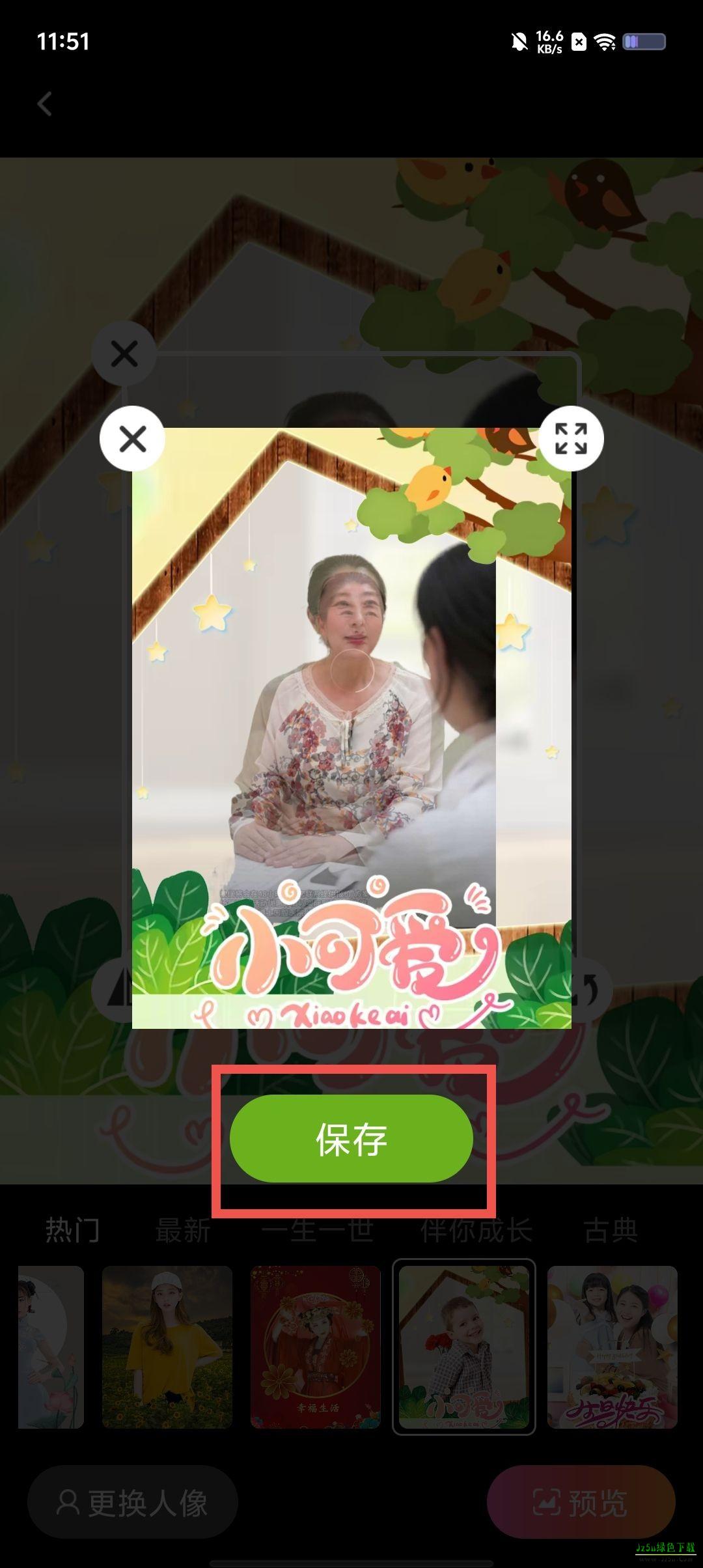Switch to the 热门 tab
Image resolution: width=703 pixels, height=1568 pixels.
(x=72, y=1230)
